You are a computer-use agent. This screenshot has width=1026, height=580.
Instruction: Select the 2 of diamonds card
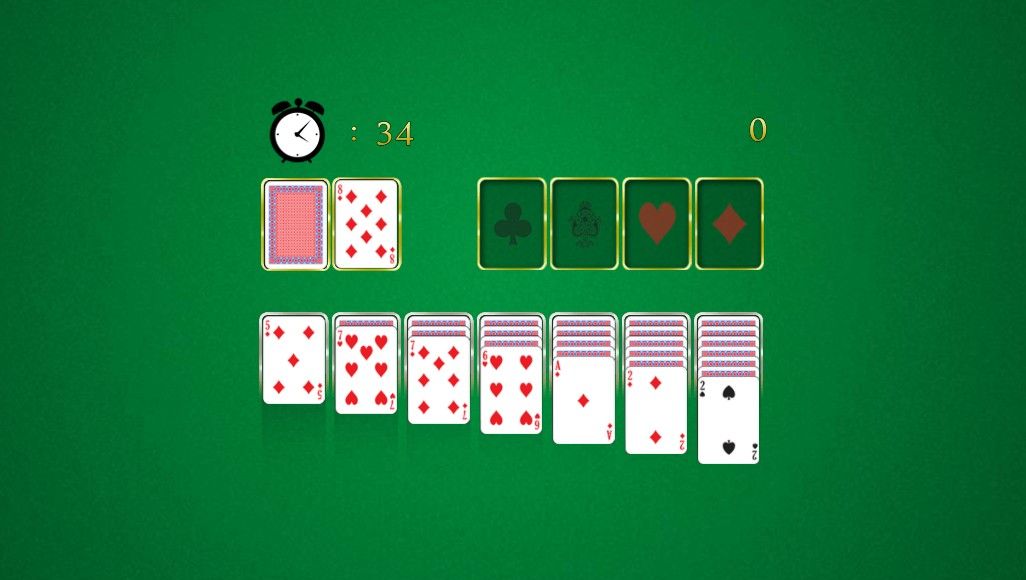pyautogui.click(x=656, y=412)
